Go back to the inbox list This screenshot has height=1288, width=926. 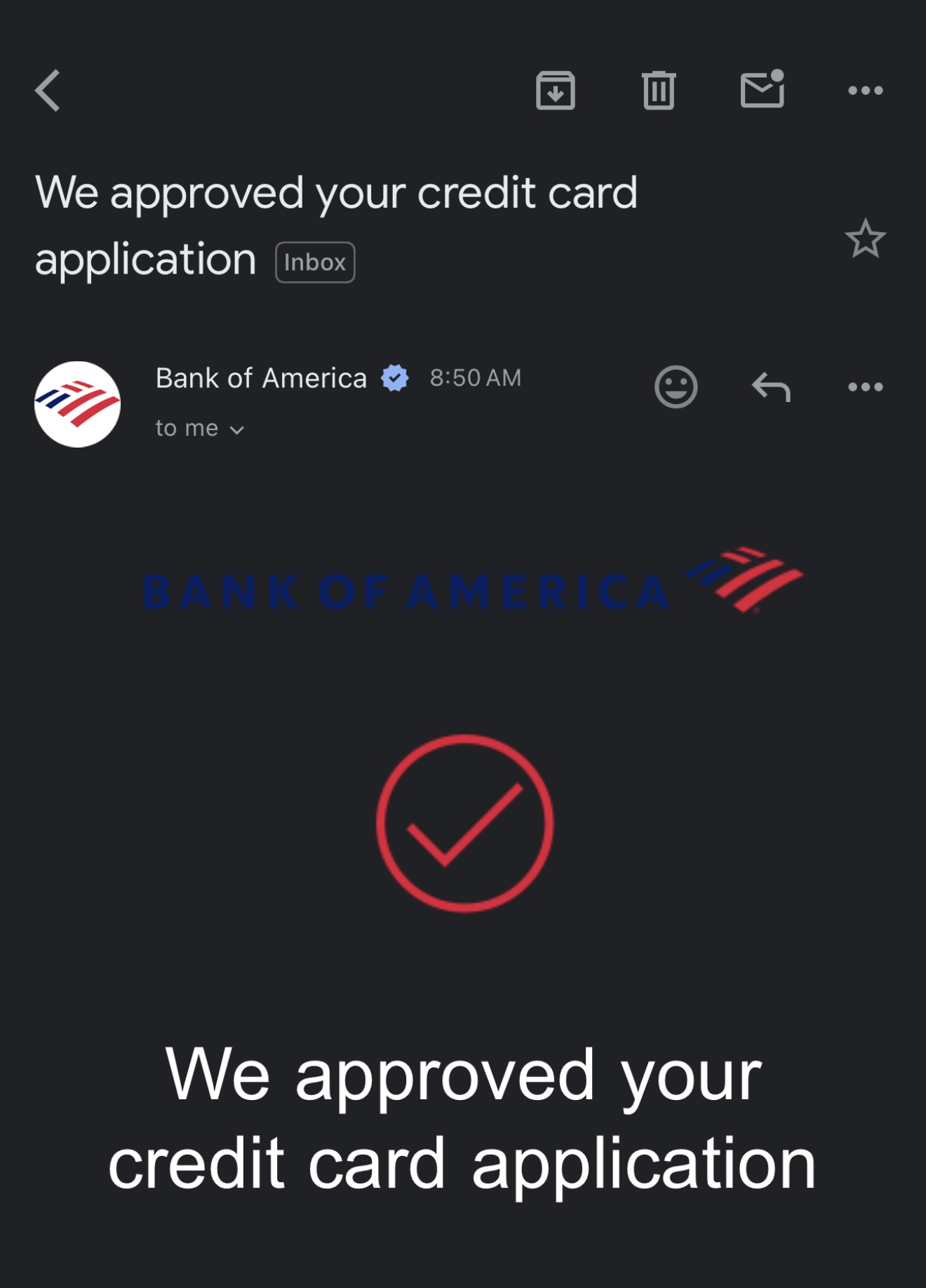[48, 90]
